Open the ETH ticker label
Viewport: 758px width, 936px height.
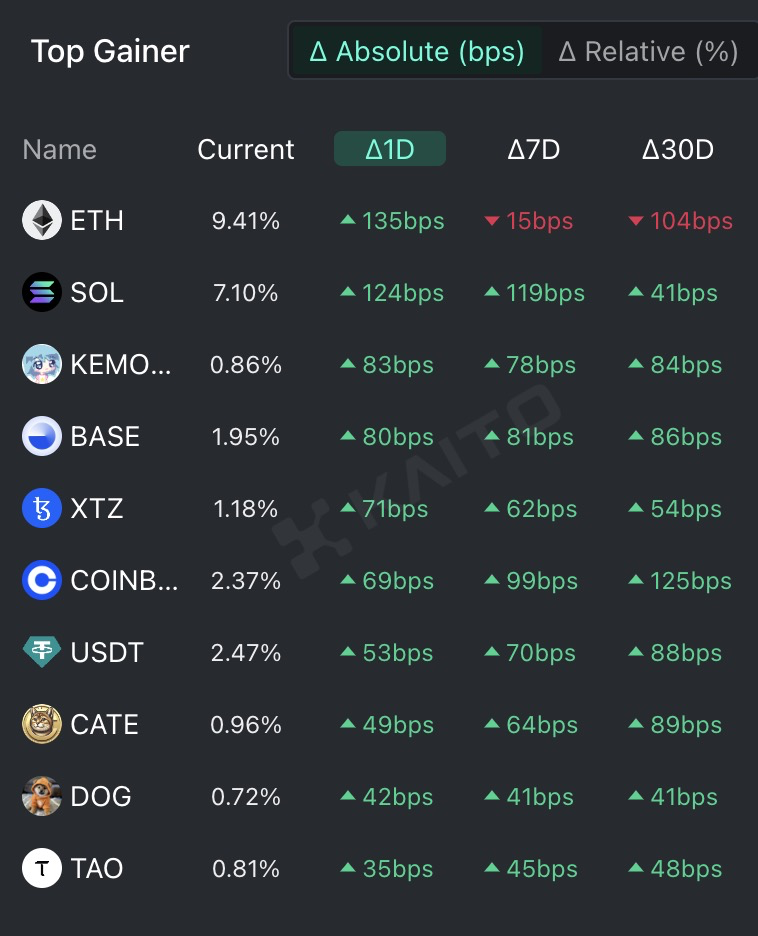point(94,220)
